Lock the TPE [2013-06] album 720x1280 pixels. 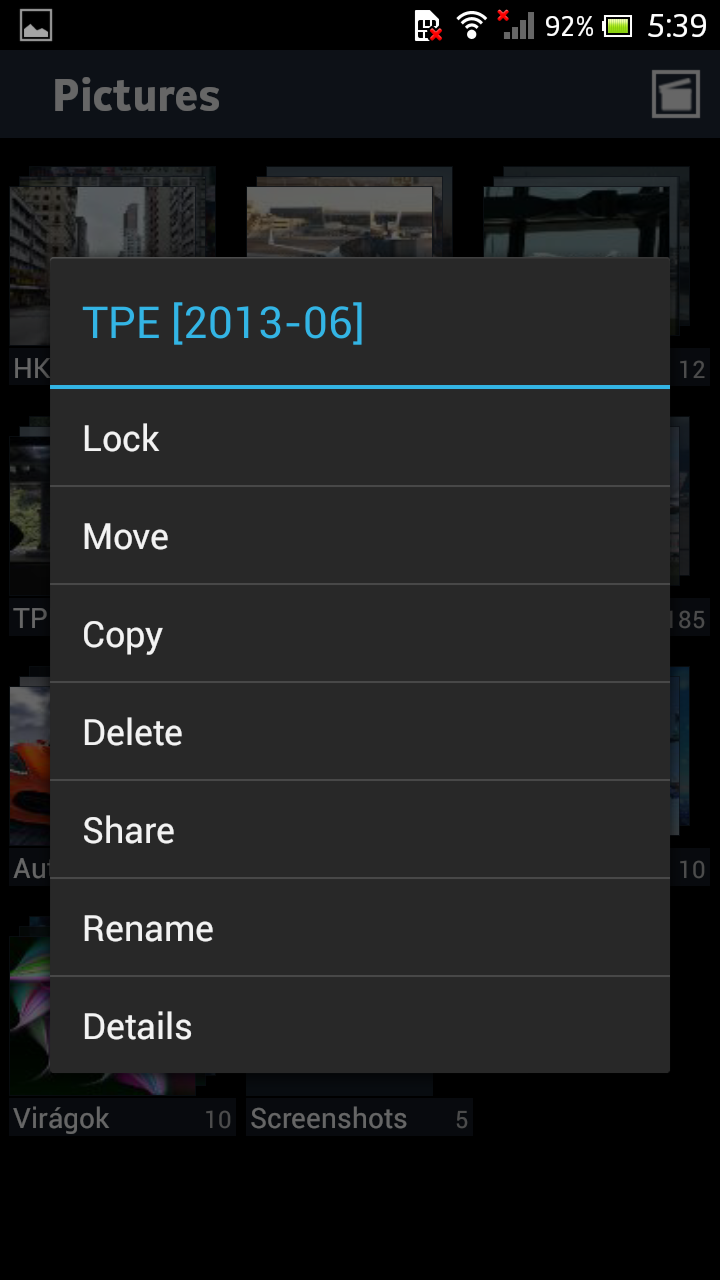point(360,438)
